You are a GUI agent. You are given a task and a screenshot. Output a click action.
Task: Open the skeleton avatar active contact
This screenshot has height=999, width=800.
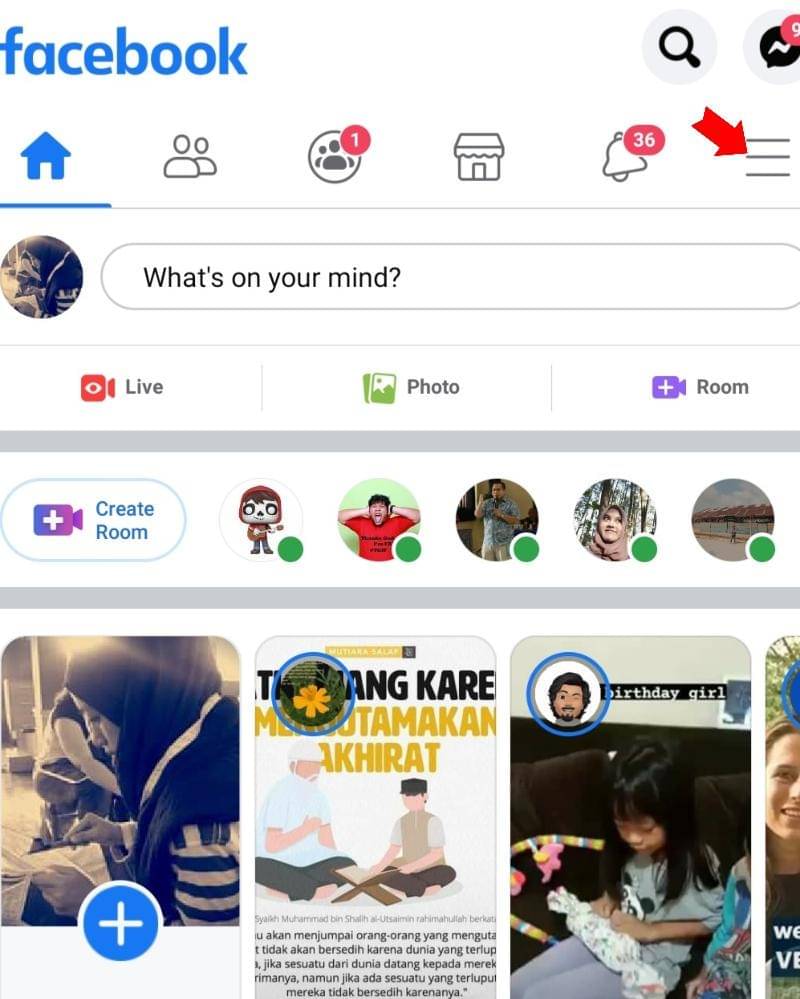[x=260, y=520]
